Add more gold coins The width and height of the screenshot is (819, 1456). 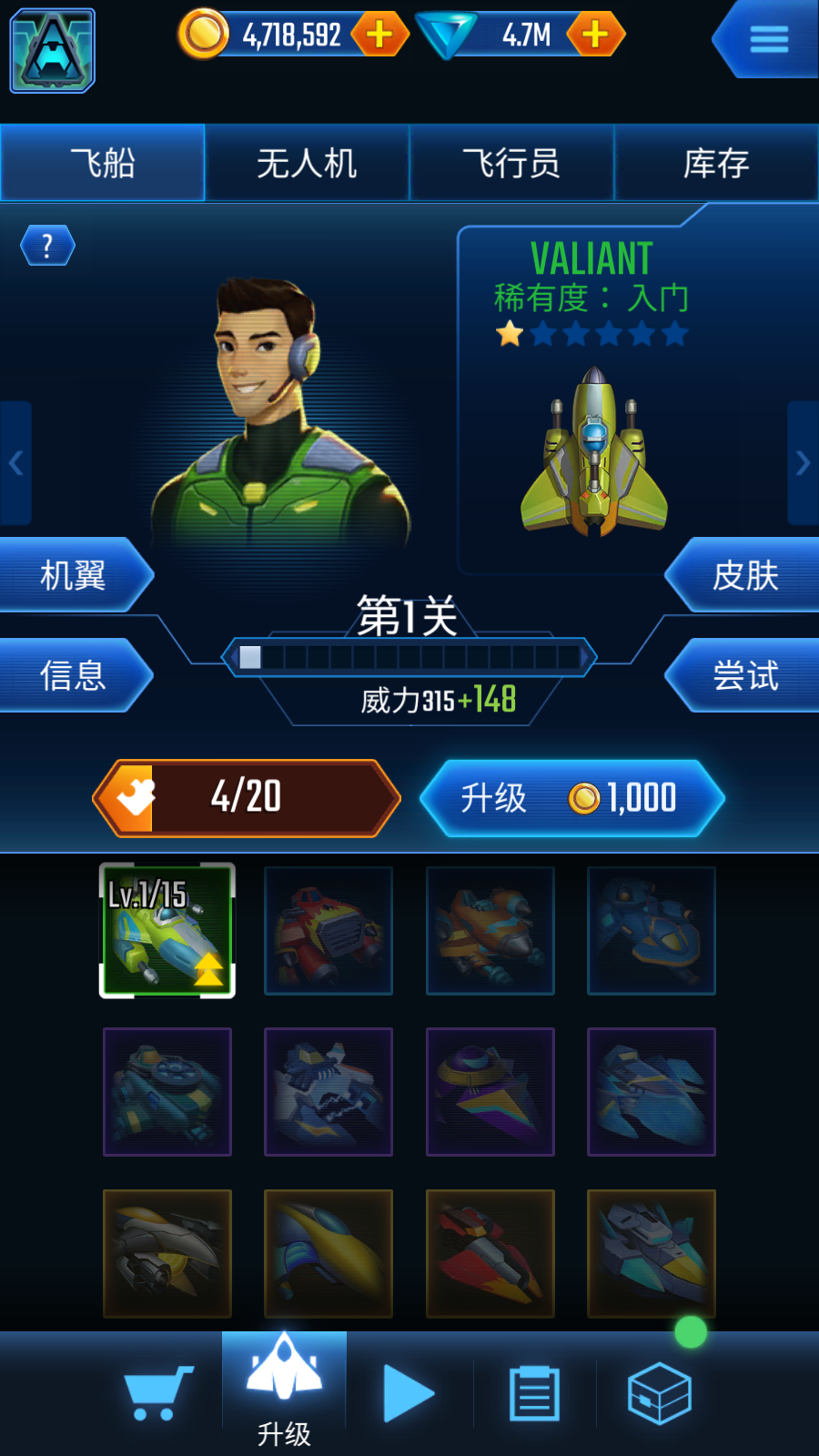(x=379, y=35)
